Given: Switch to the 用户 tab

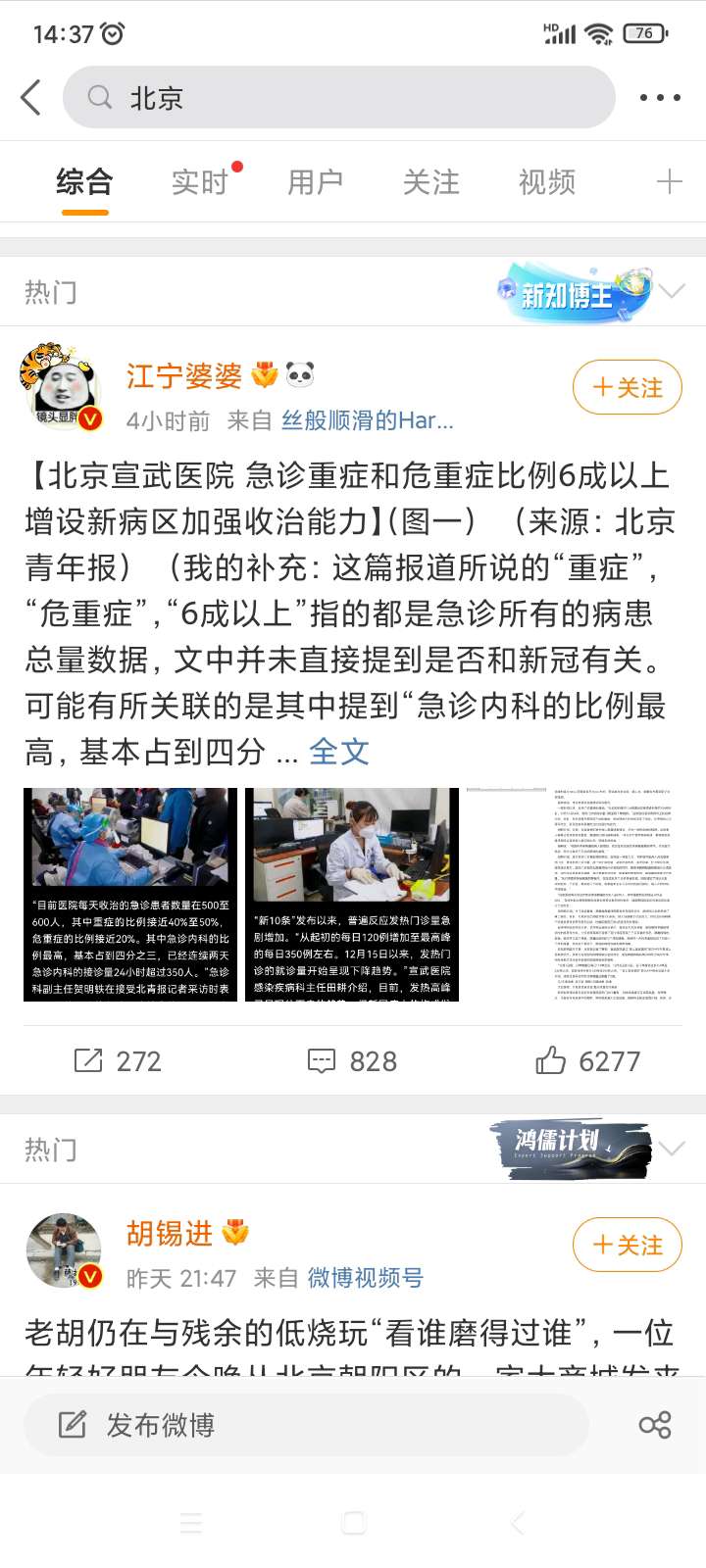Looking at the screenshot, I should coord(316,182).
